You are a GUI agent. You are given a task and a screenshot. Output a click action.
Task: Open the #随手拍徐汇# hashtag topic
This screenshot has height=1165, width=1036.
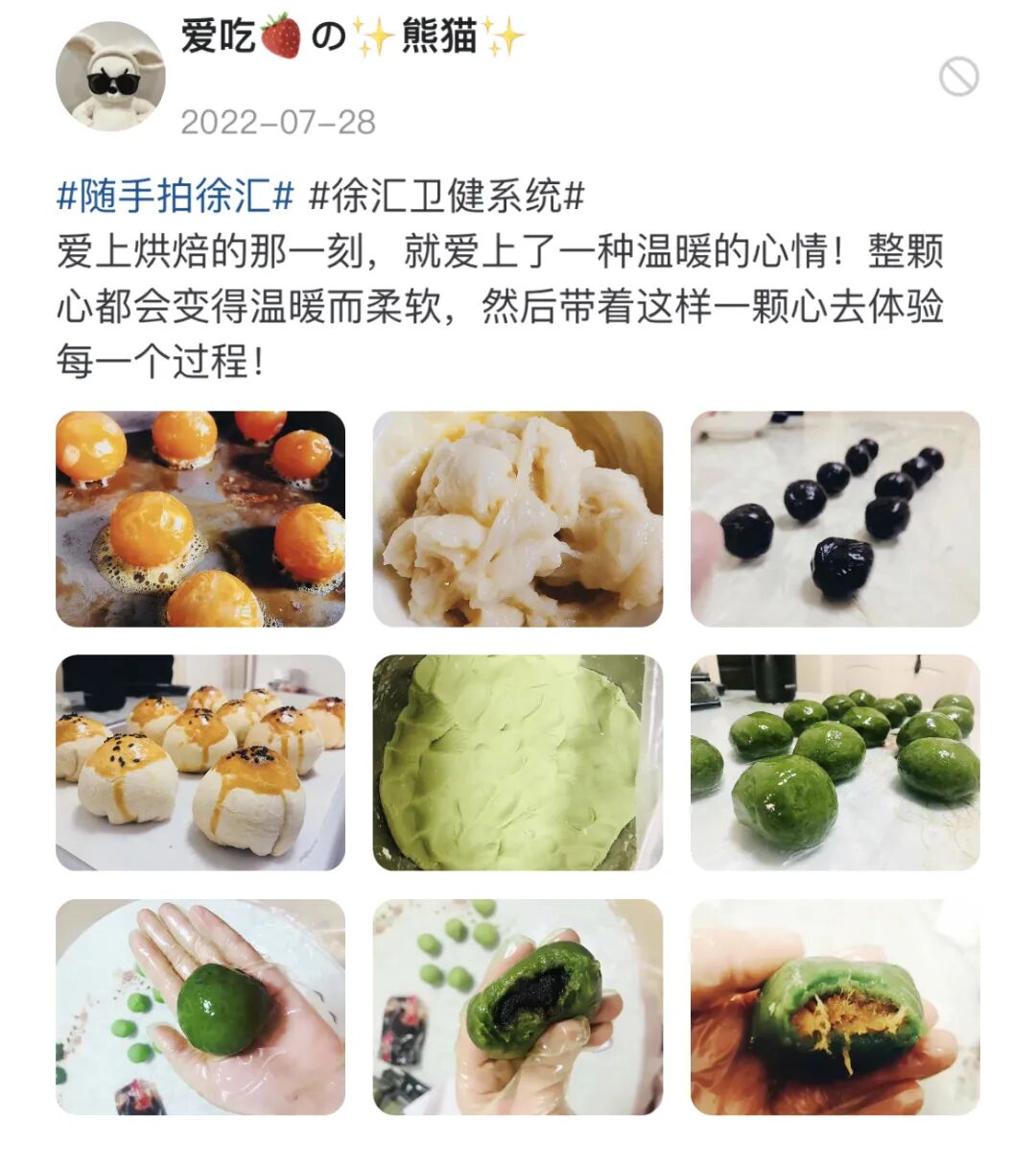tap(176, 196)
